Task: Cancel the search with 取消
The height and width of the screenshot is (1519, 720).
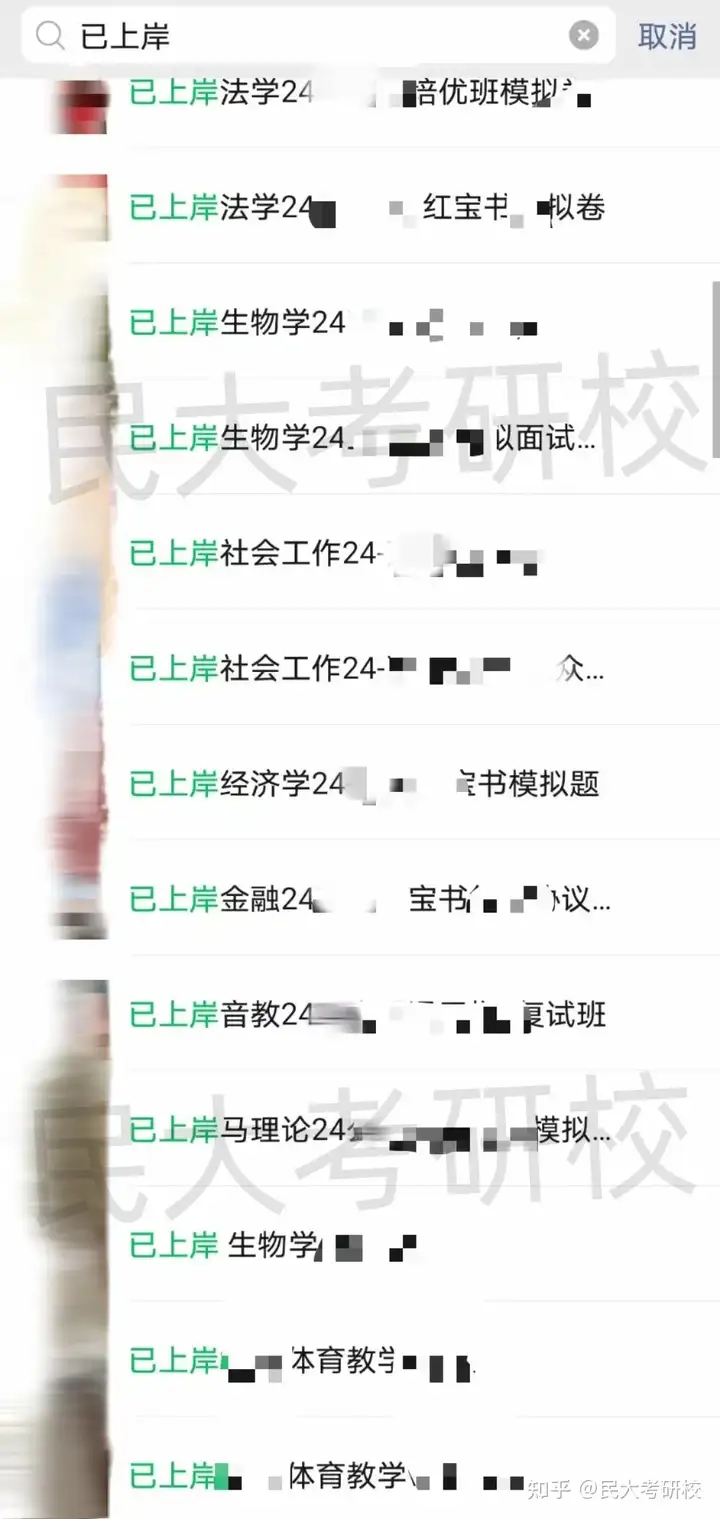Action: [x=667, y=36]
